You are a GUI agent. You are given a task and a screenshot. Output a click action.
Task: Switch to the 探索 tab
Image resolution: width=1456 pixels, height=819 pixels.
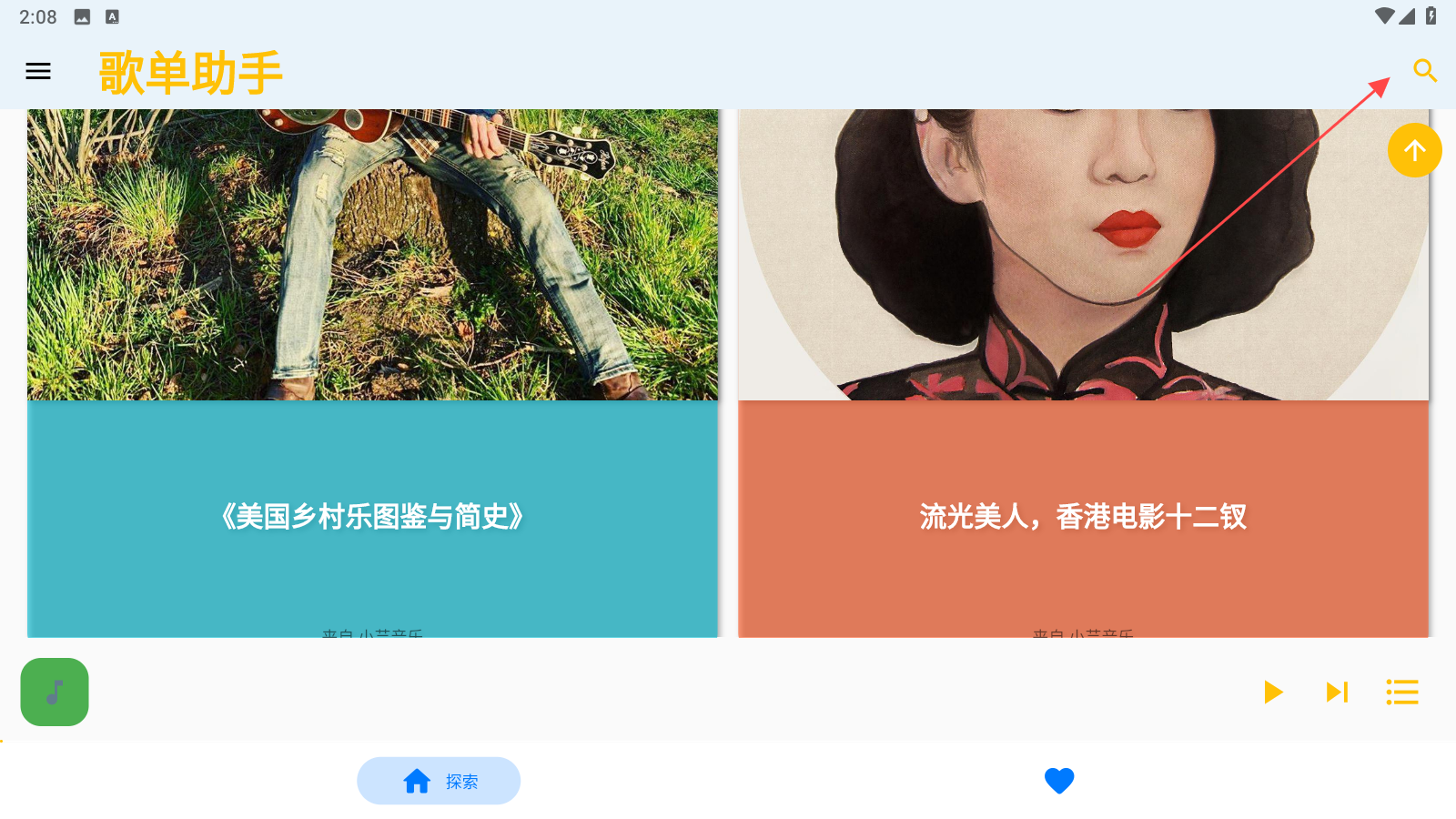coord(439,781)
